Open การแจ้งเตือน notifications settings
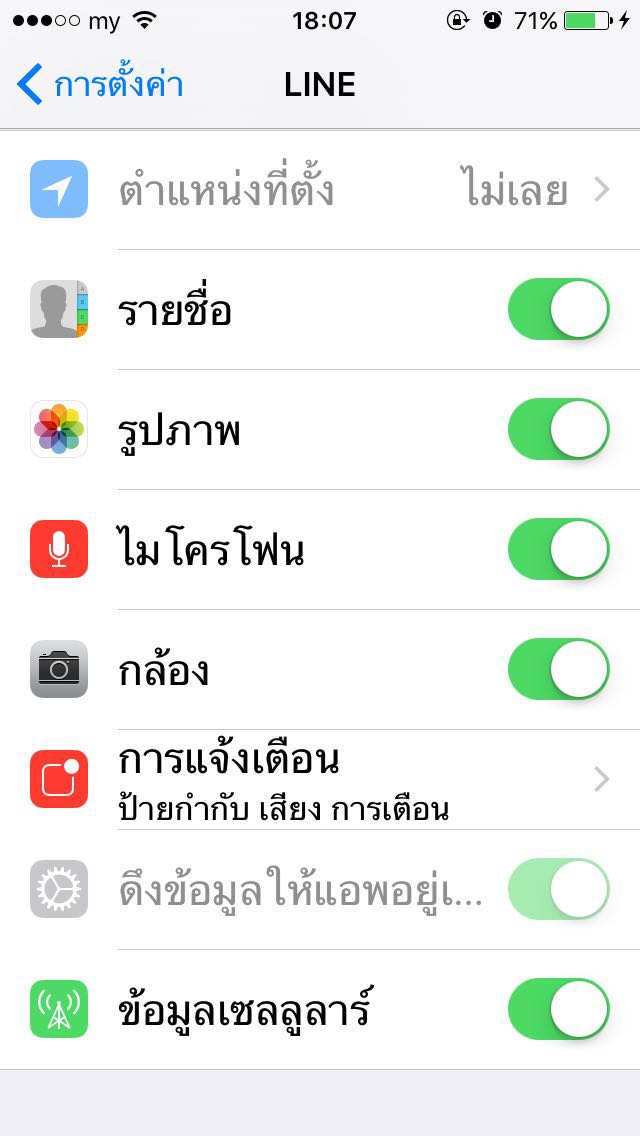This screenshot has width=640, height=1136. (320, 780)
